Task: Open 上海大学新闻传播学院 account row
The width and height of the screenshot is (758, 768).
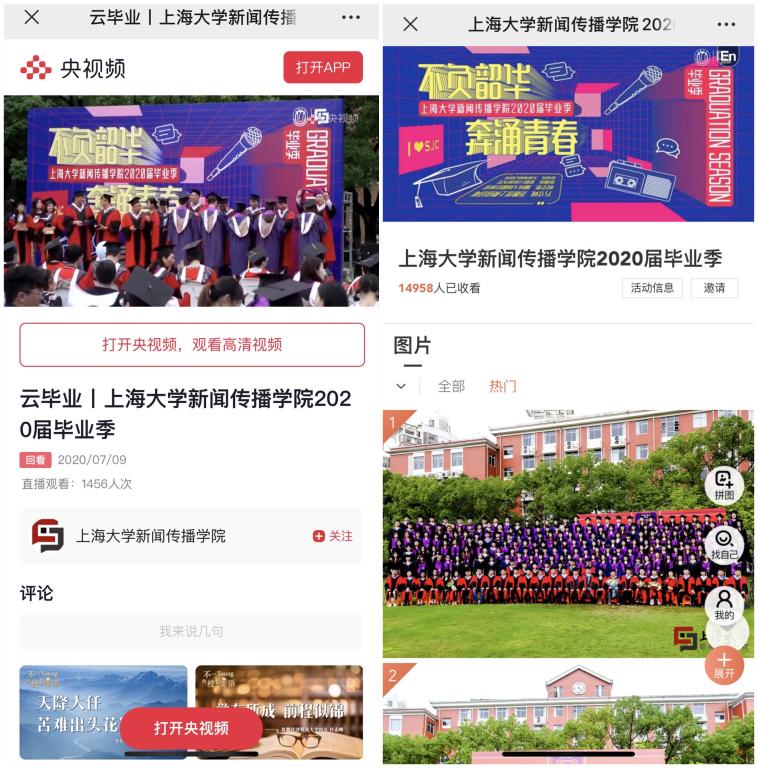Action: tap(150, 536)
